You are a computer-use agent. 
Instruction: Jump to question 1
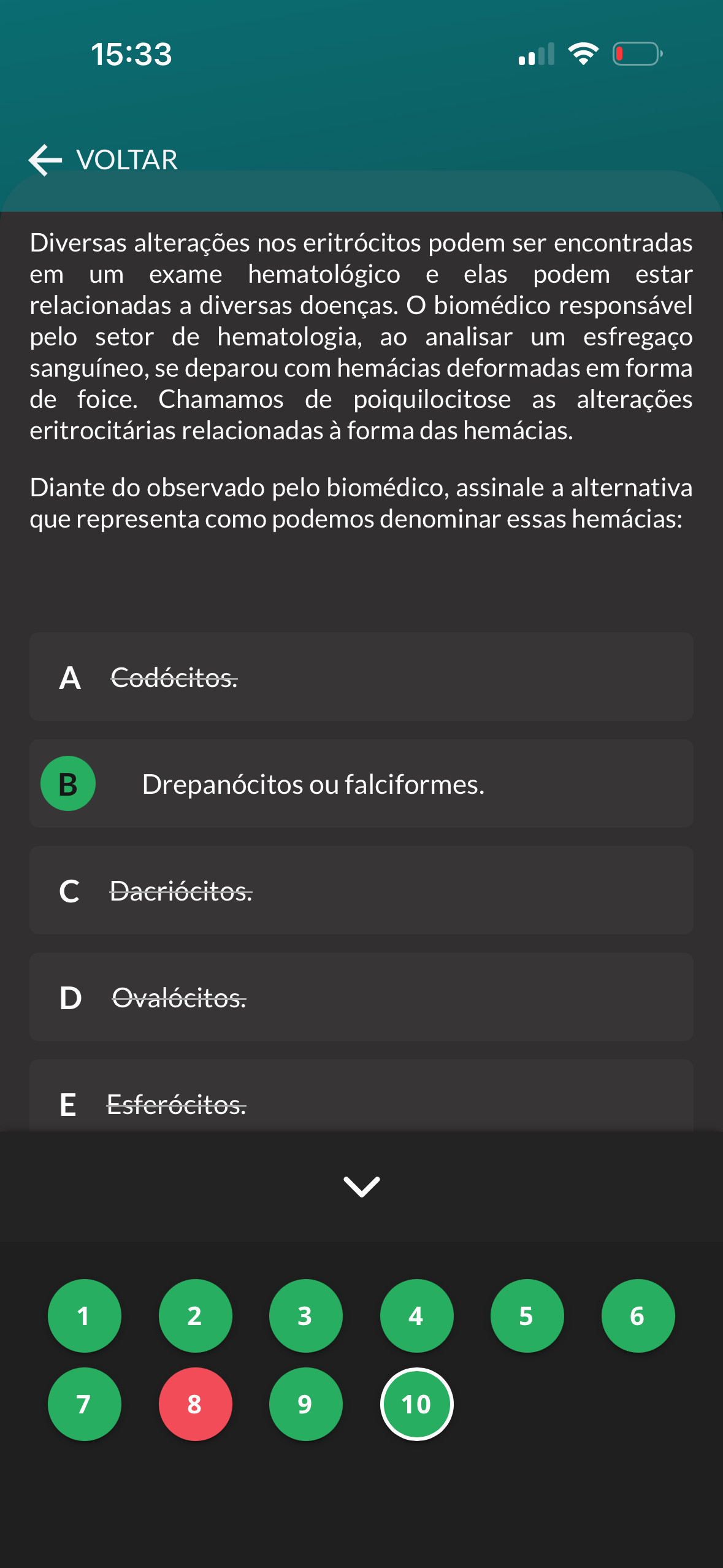click(84, 1316)
